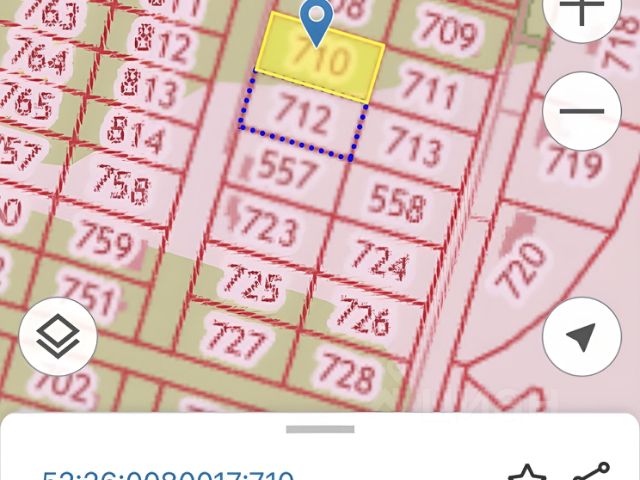The width and height of the screenshot is (640, 480).
Task: Tap the bottom sheet drag handle
Action: [x=320, y=429]
